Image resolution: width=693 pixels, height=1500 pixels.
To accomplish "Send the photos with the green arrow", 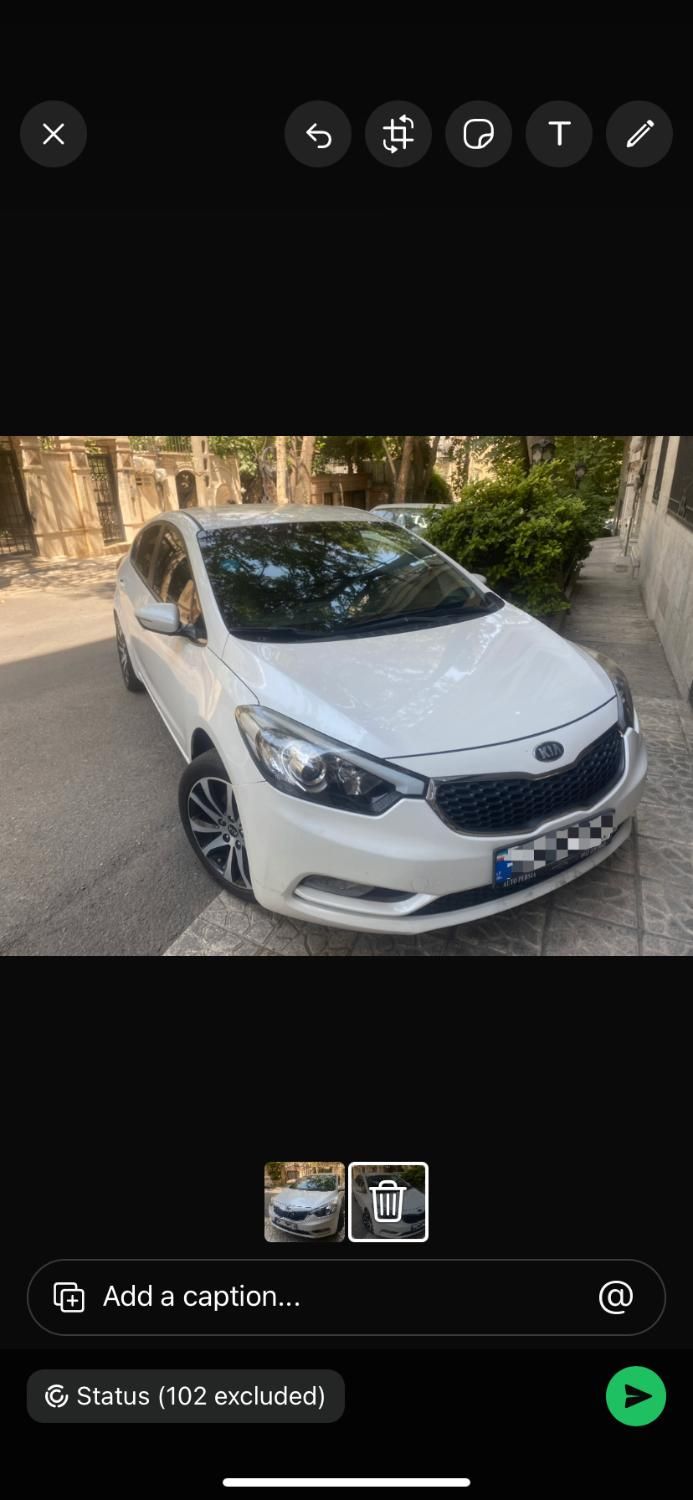I will pos(636,1396).
